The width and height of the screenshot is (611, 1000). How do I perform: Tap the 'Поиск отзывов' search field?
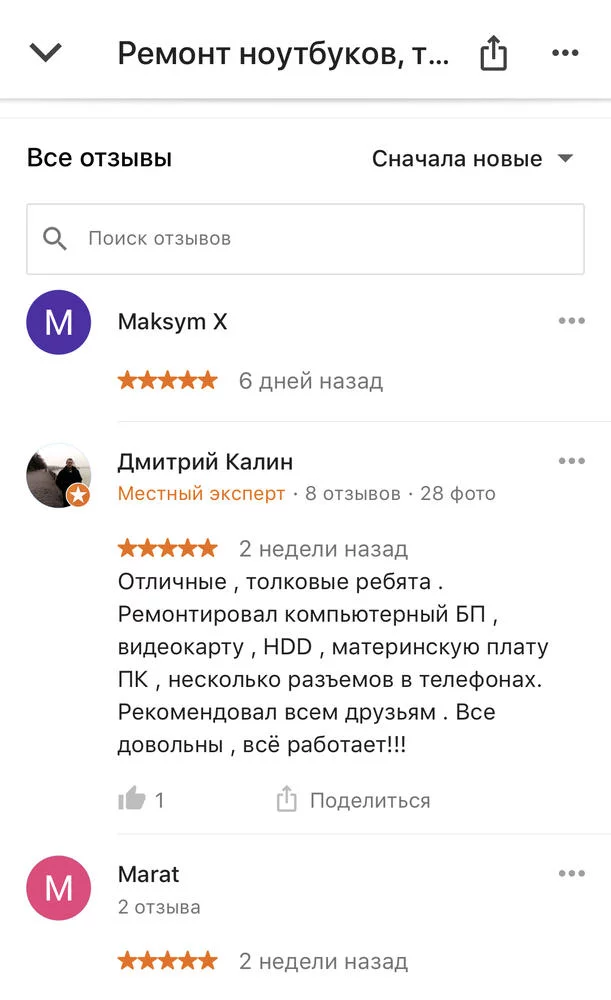[x=305, y=239]
